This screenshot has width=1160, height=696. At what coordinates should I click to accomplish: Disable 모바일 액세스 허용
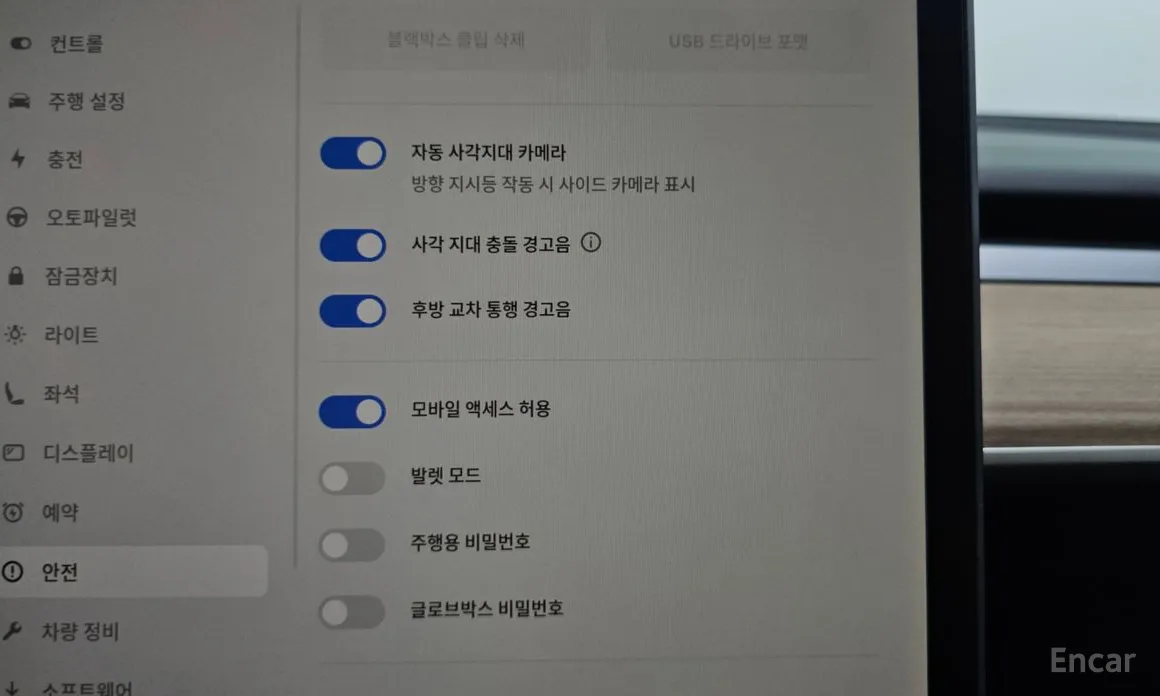tap(353, 411)
